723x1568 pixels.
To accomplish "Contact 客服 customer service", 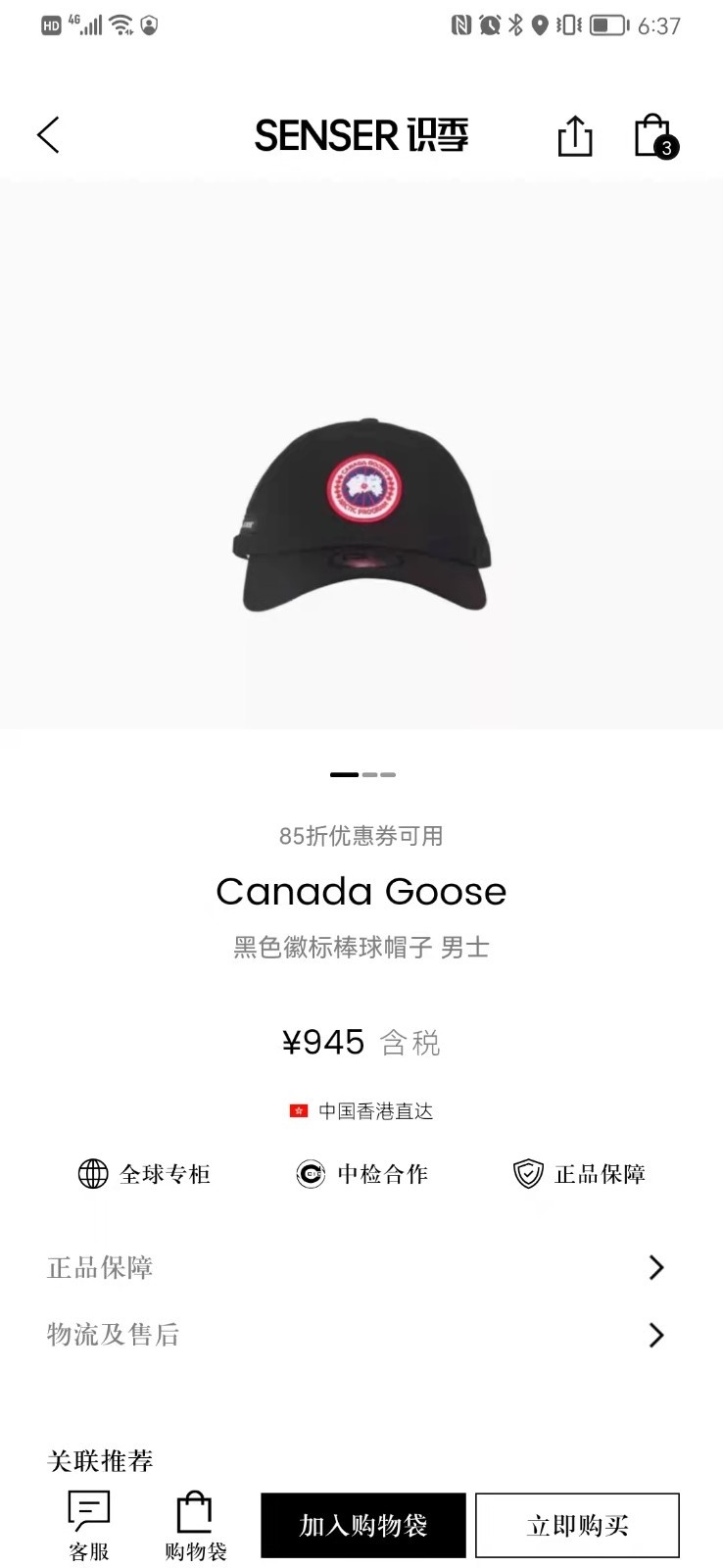I will pyautogui.click(x=89, y=1525).
